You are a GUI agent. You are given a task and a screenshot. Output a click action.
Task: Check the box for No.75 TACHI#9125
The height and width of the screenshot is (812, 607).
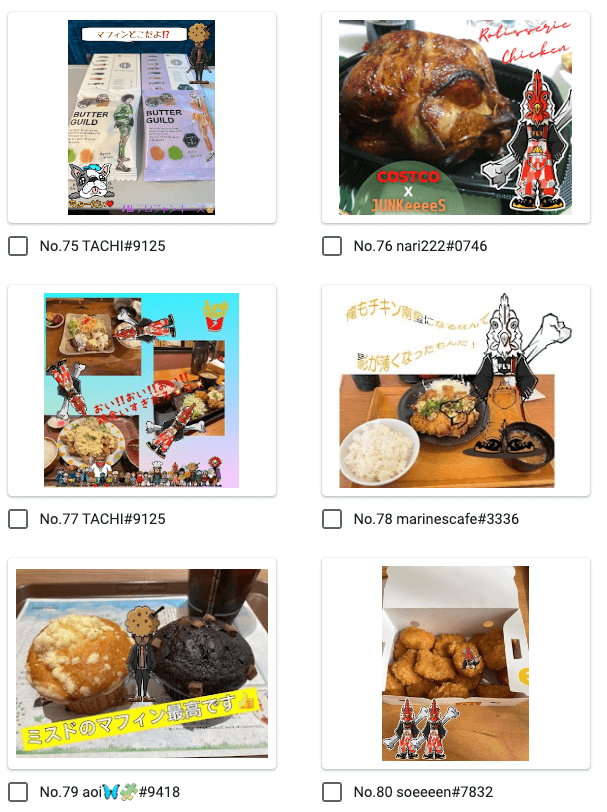(x=18, y=246)
